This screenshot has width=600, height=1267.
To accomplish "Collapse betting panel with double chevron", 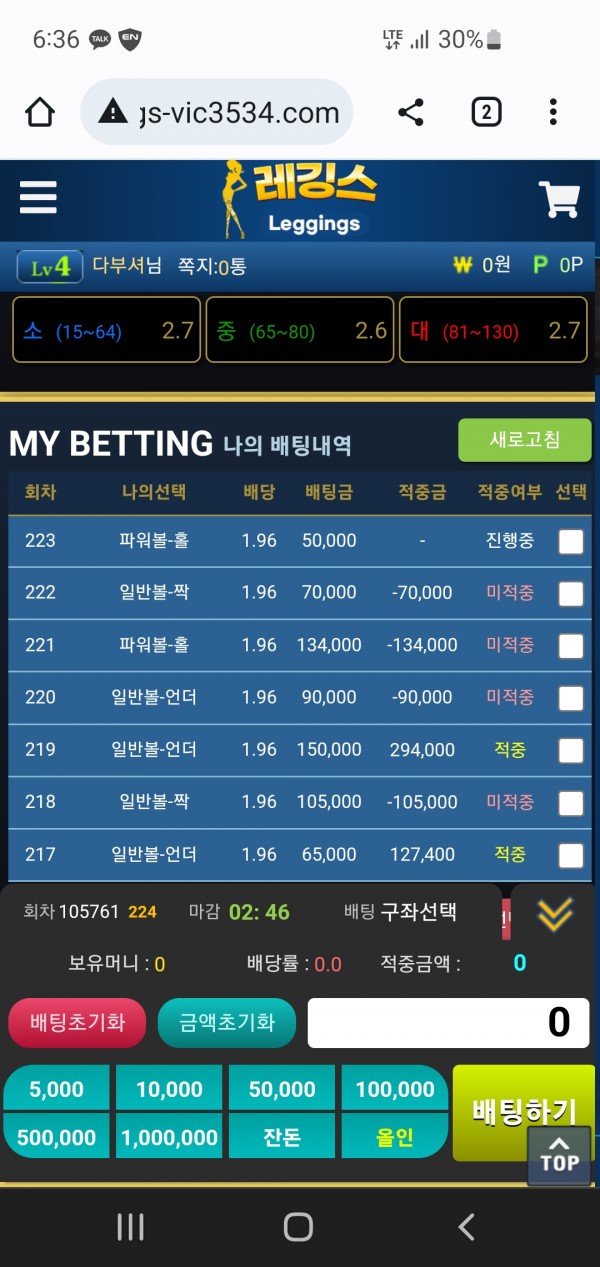I will click(555, 912).
